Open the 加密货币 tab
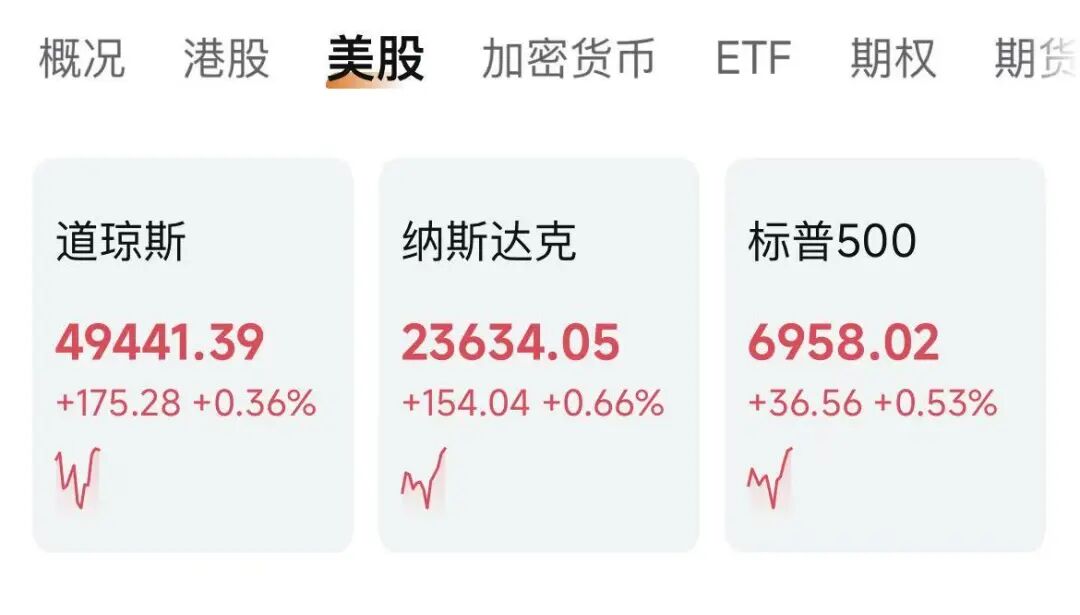Viewport: 1080px width, 615px height. [568, 58]
